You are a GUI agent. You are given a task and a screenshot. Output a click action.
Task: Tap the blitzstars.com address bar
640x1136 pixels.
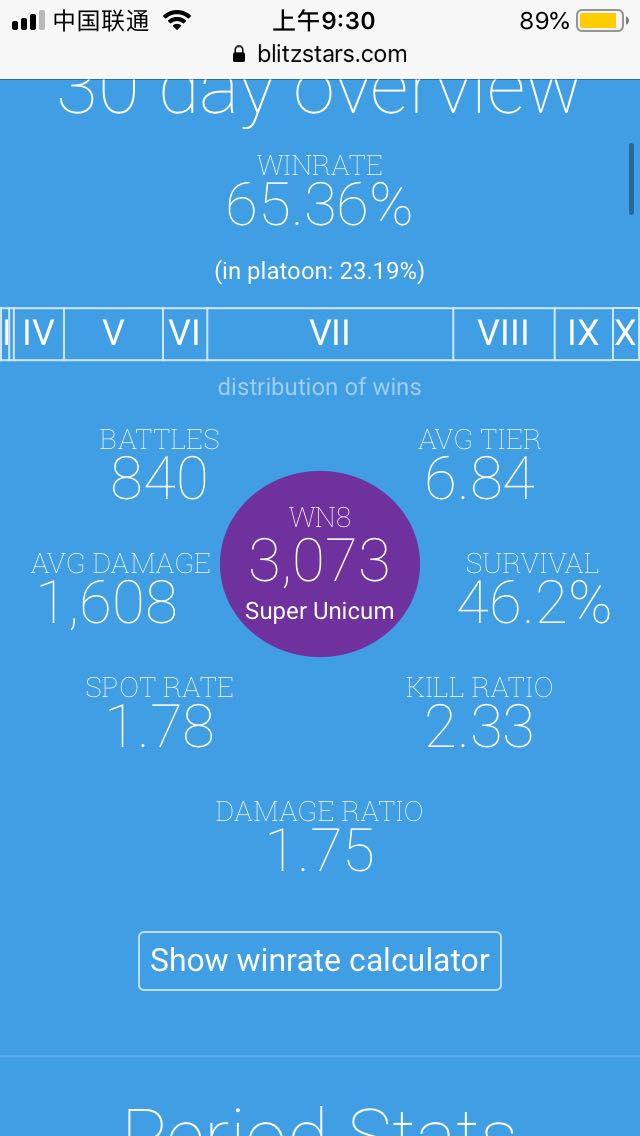point(320,54)
